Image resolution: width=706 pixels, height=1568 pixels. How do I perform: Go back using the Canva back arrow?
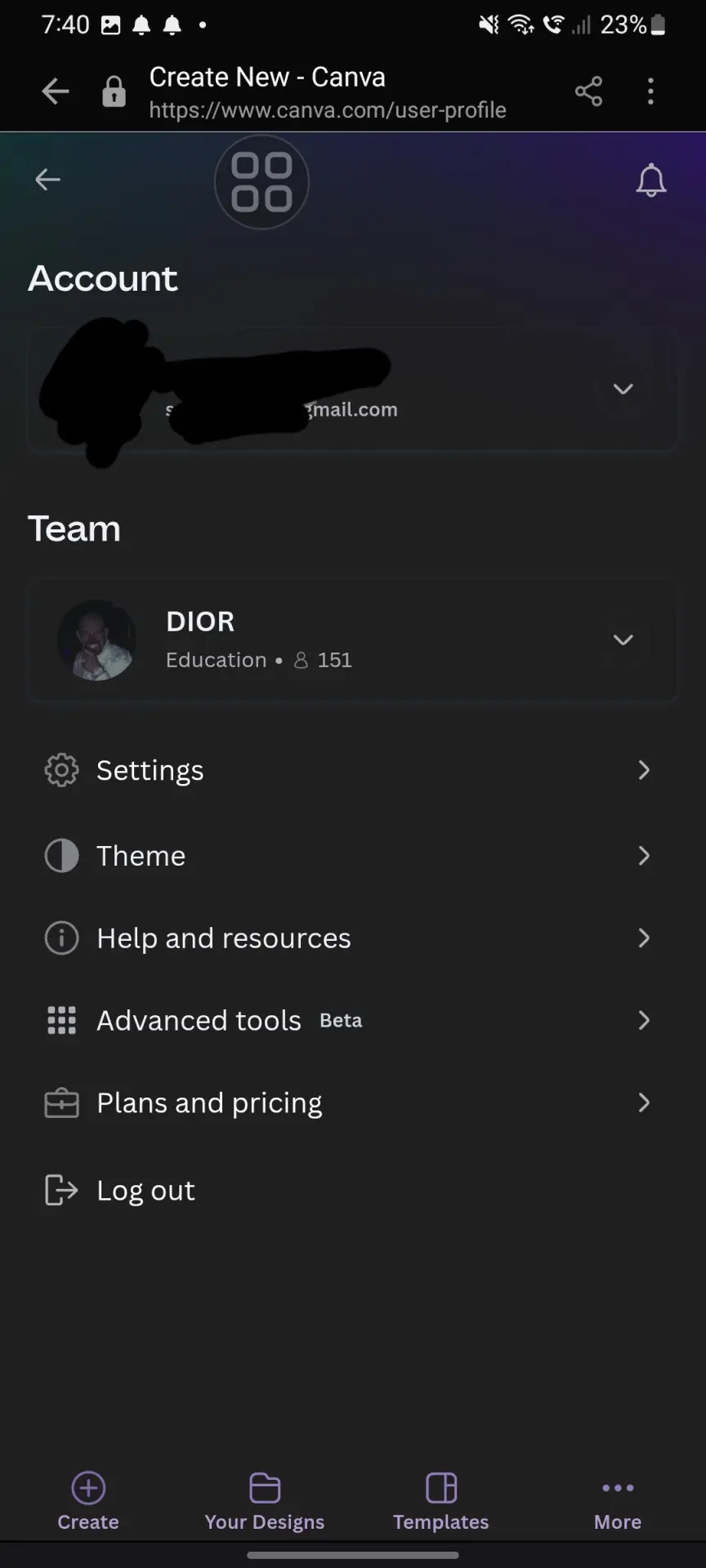pyautogui.click(x=47, y=180)
